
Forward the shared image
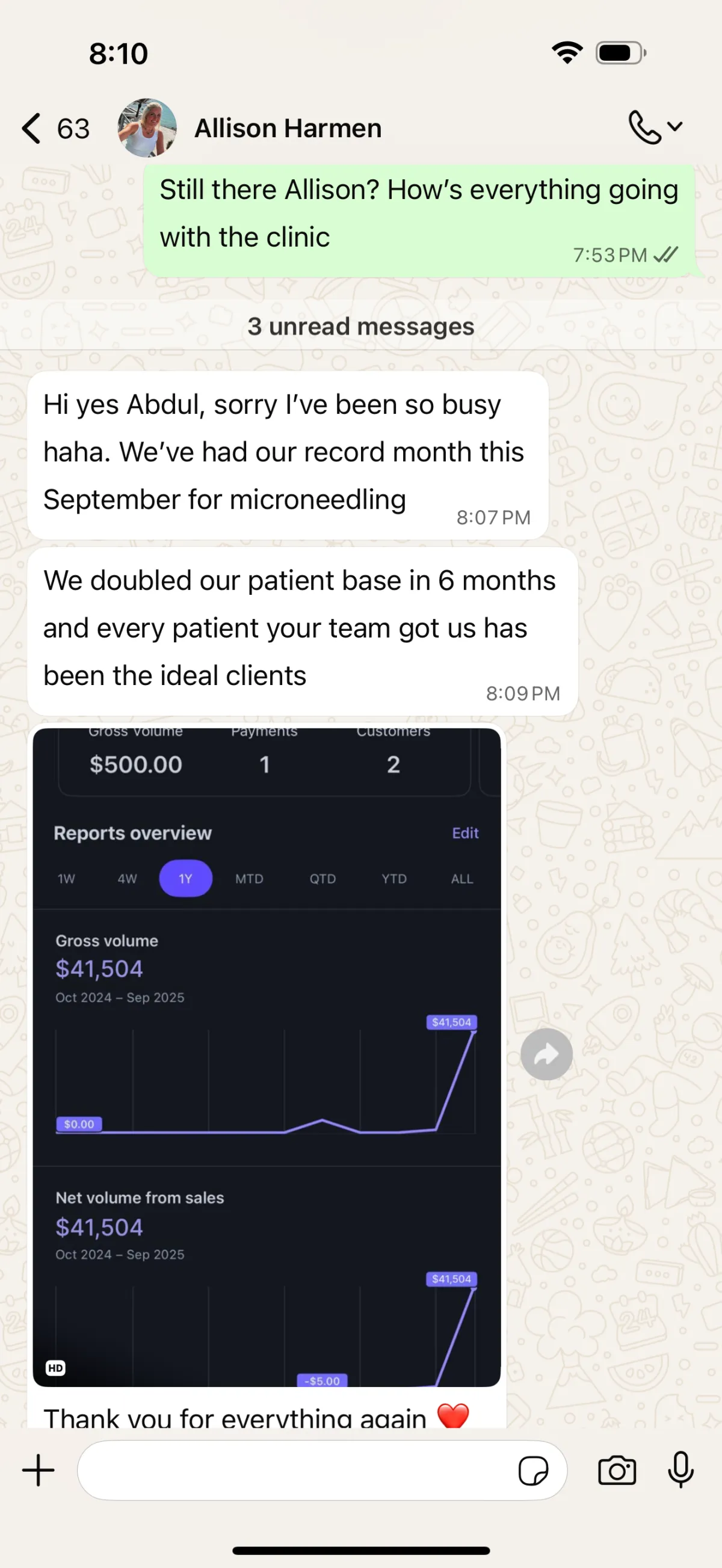point(546,1054)
